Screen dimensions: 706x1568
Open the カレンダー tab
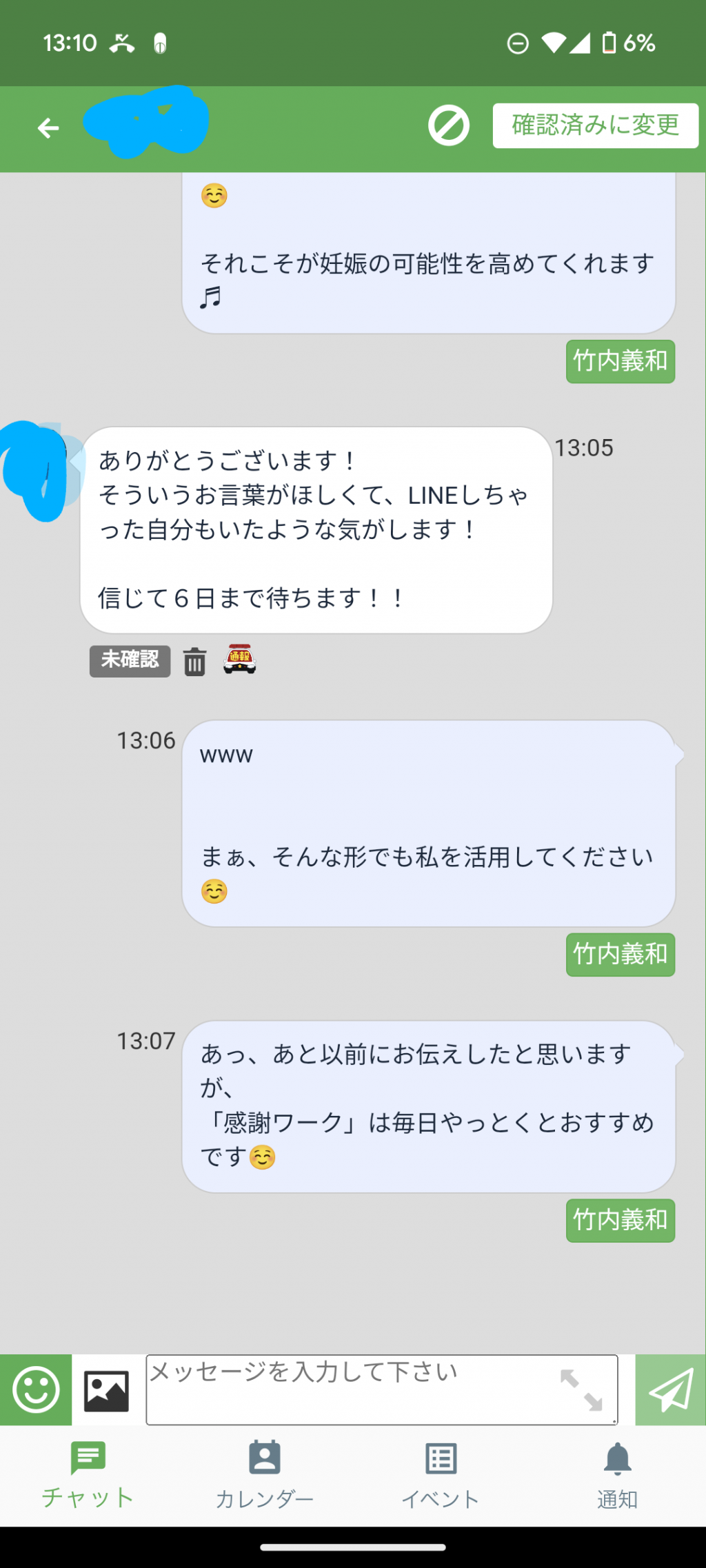point(265,1476)
